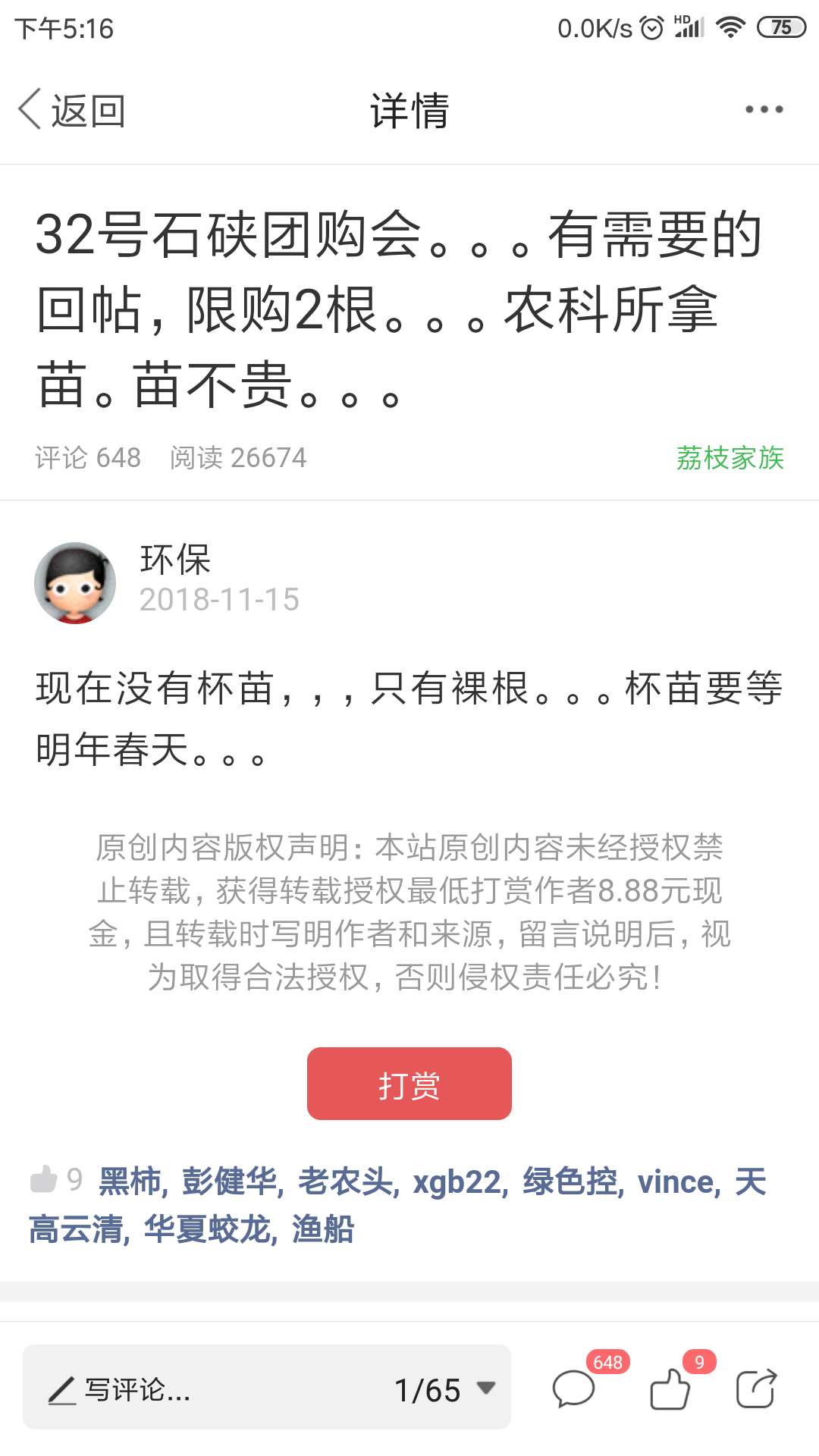Tap the 写评论 comment input field
Viewport: 819px width, 1456px height.
205,1389
